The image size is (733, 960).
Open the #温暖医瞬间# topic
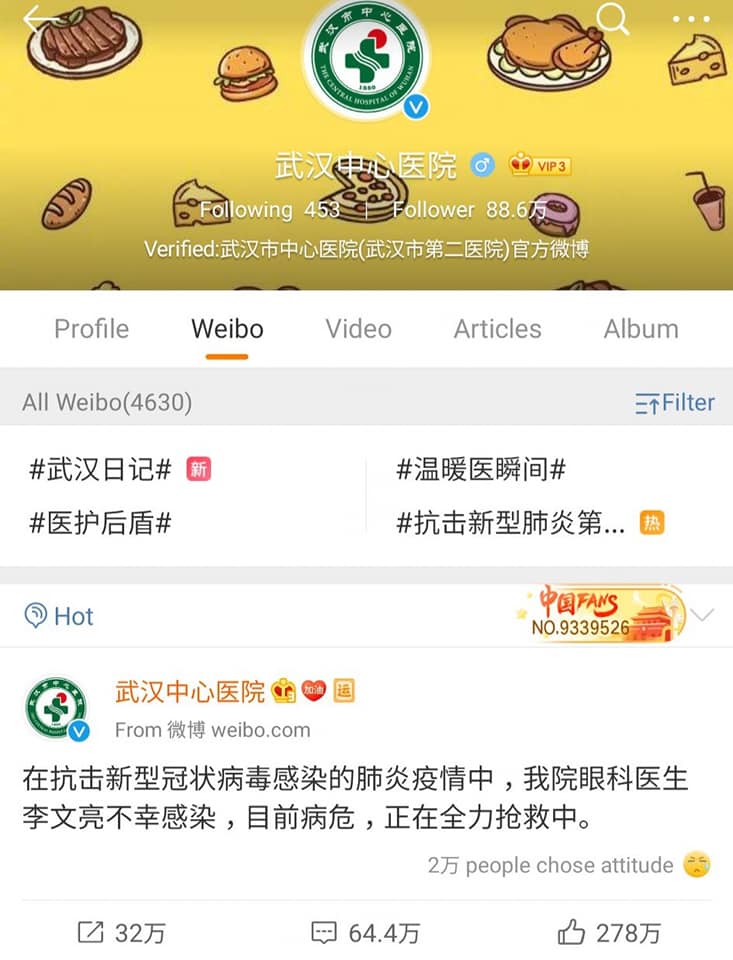point(481,469)
